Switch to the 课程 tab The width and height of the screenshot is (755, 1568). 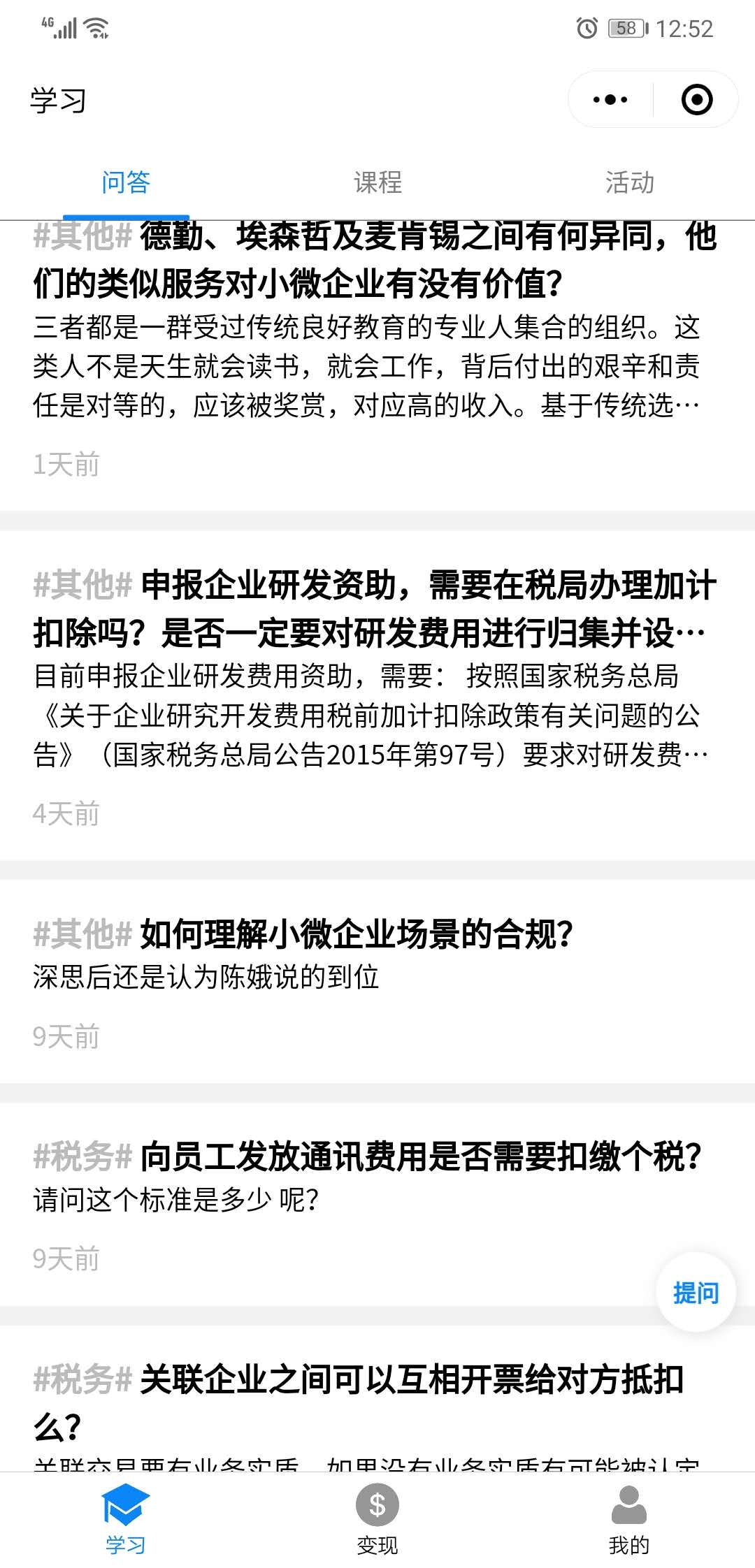377,182
